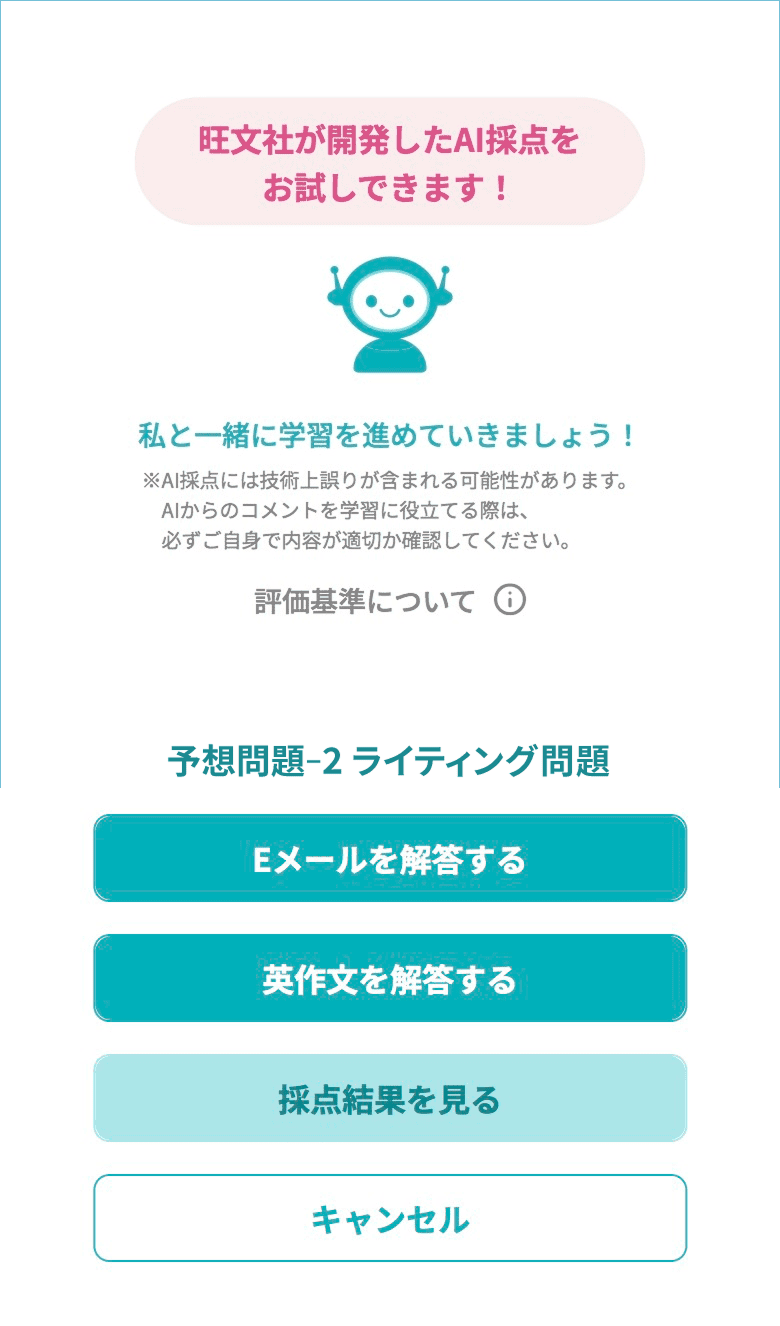Select 英作文を解答する to answer the essay
780x1326 pixels.
point(390,978)
